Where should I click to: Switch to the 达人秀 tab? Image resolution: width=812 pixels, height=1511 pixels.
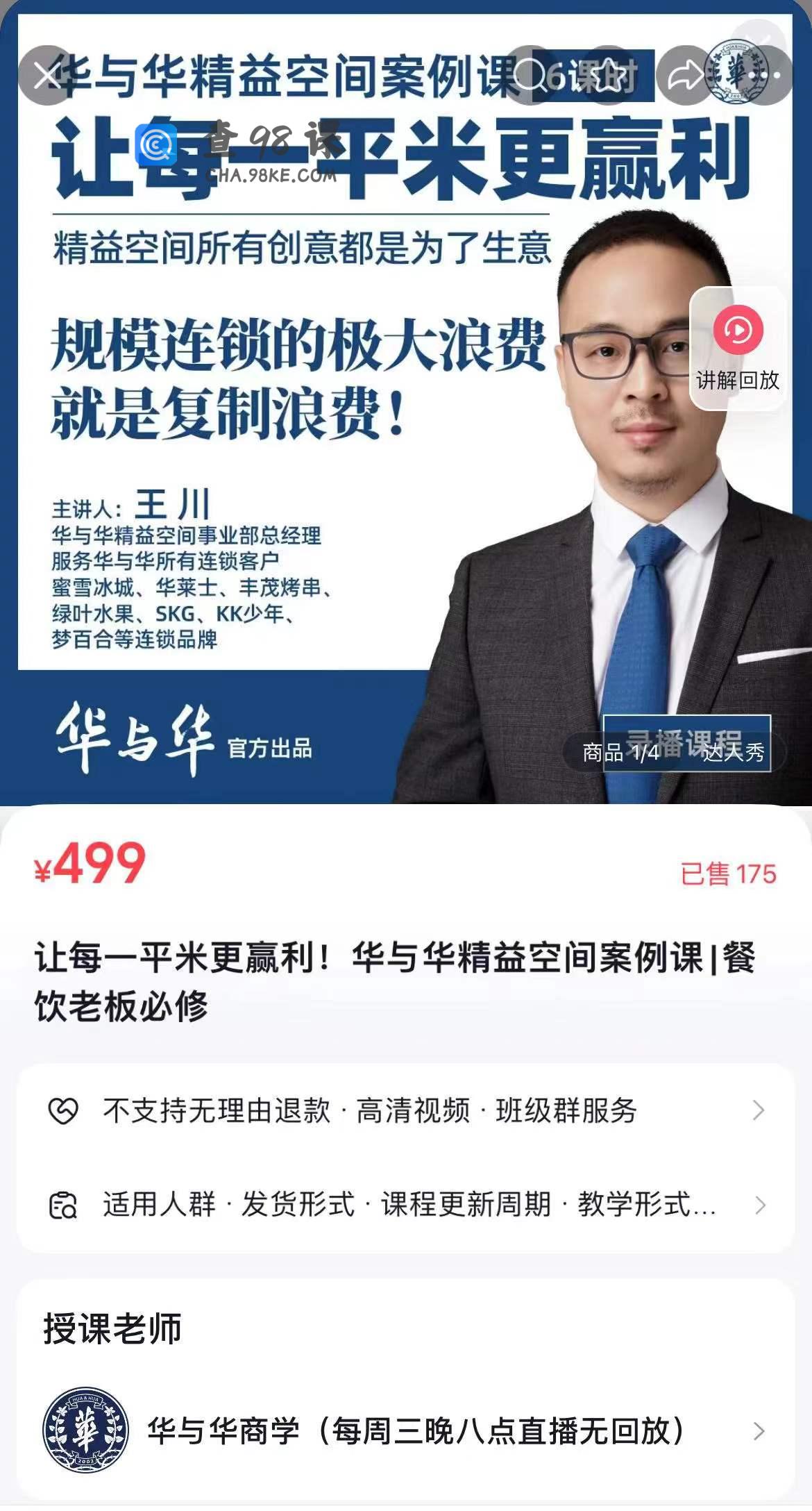(x=733, y=752)
